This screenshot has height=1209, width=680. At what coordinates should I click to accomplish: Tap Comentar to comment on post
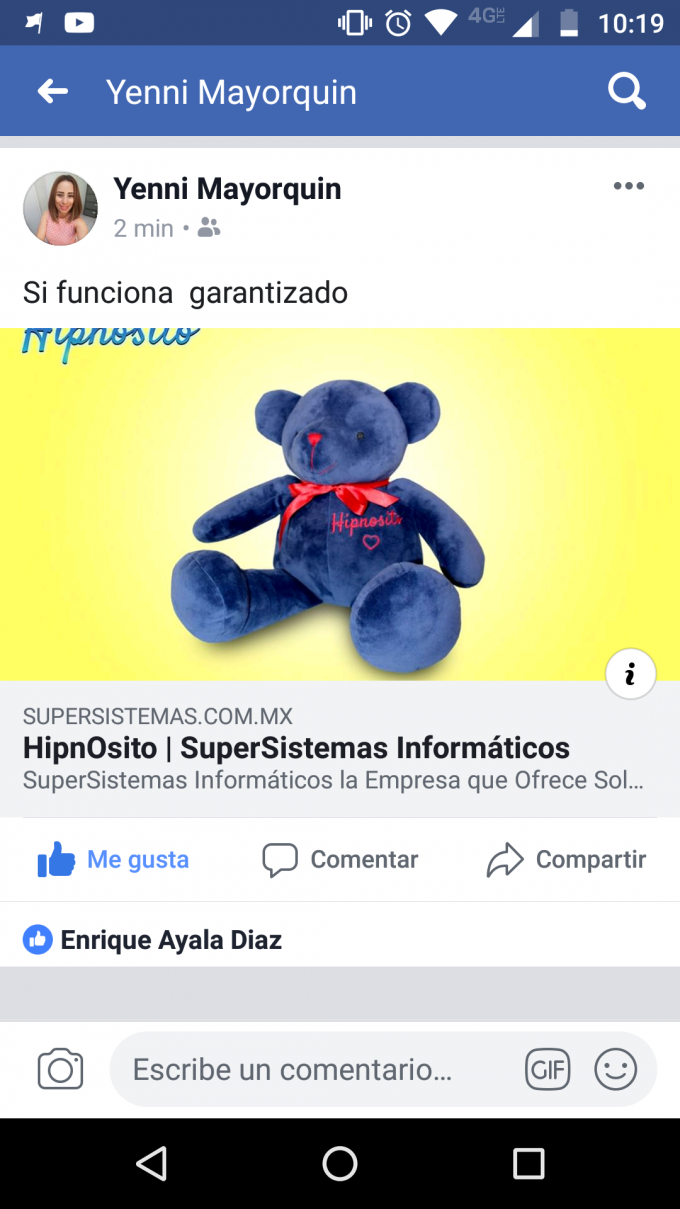[x=340, y=859]
